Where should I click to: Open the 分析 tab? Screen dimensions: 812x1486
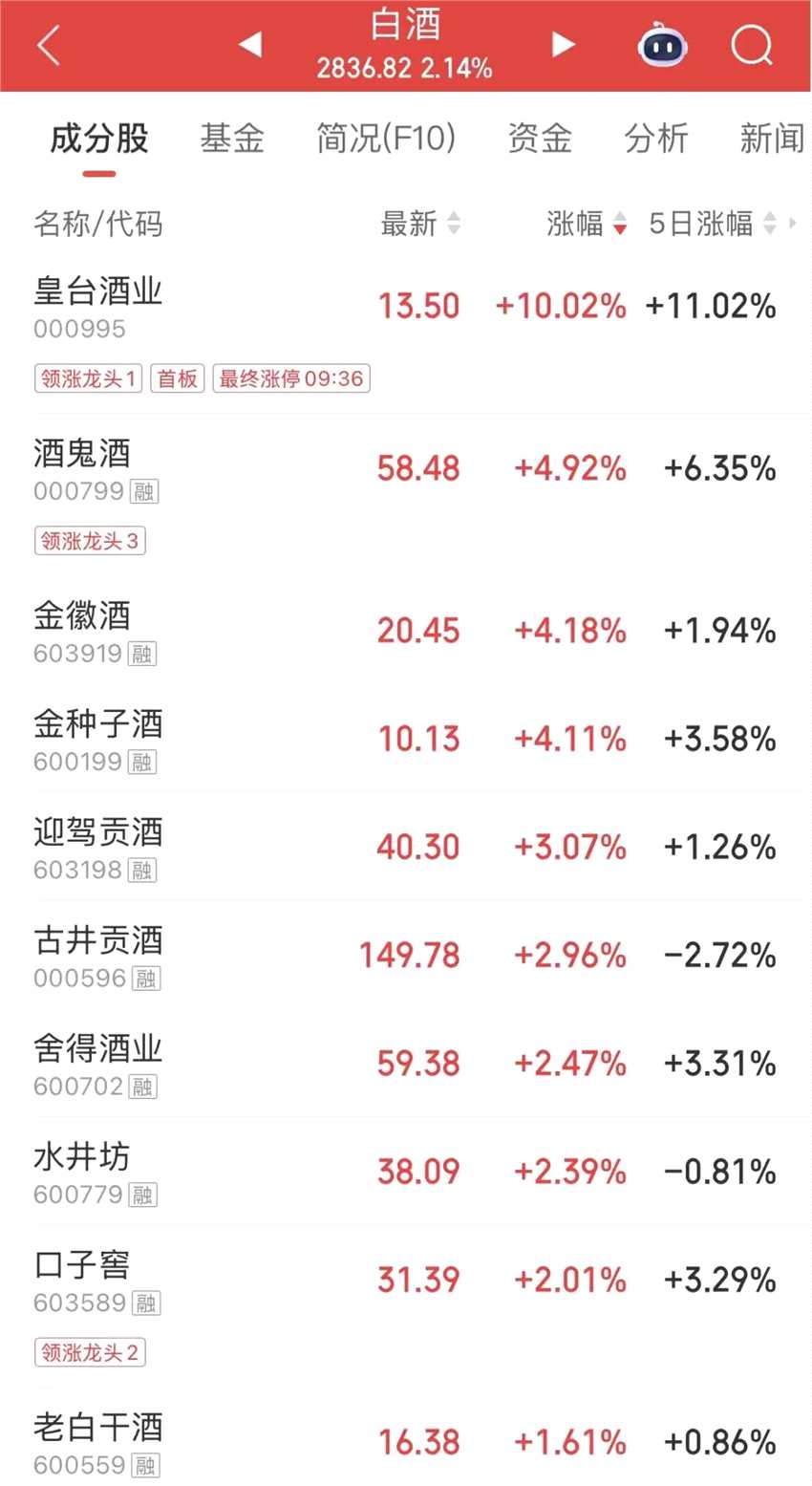point(656,139)
